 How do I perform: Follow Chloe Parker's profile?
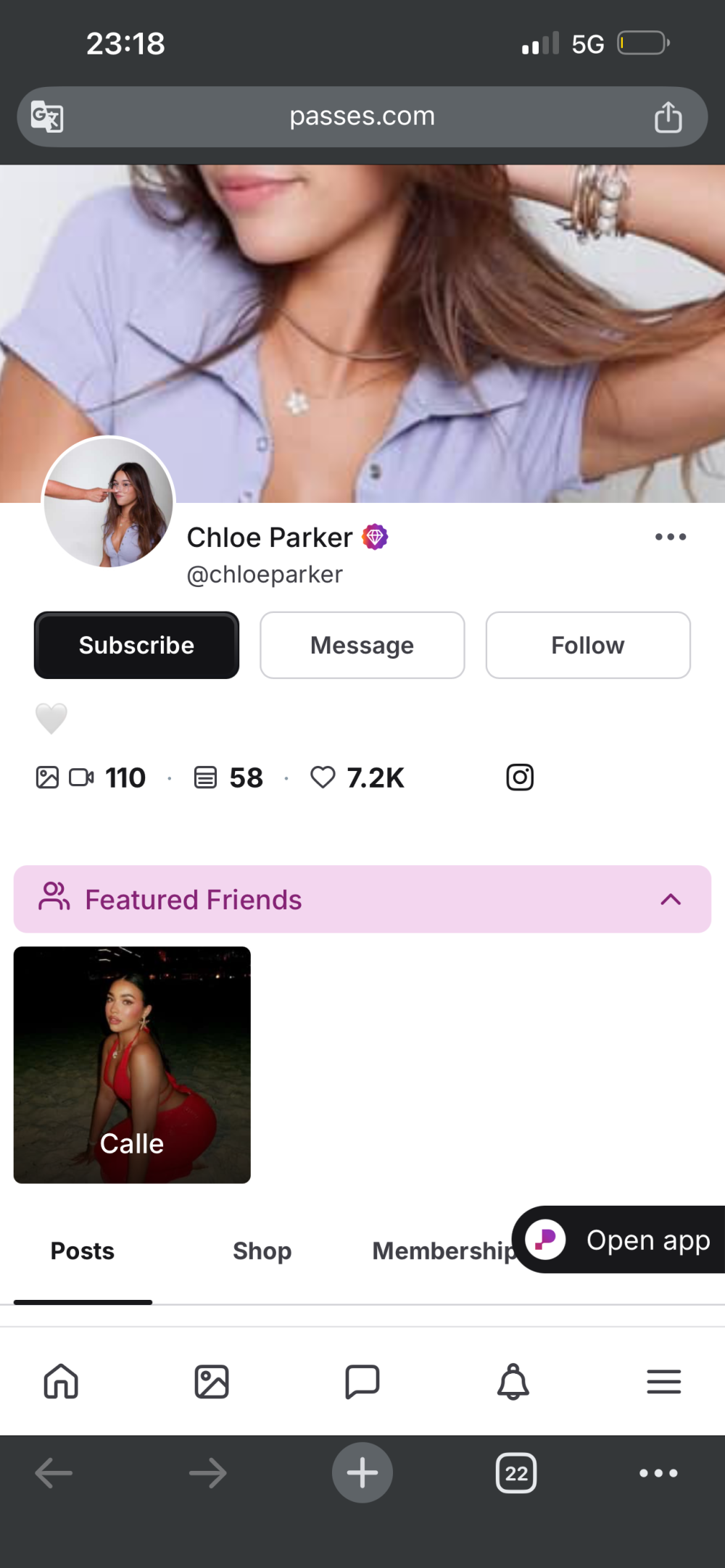click(587, 645)
